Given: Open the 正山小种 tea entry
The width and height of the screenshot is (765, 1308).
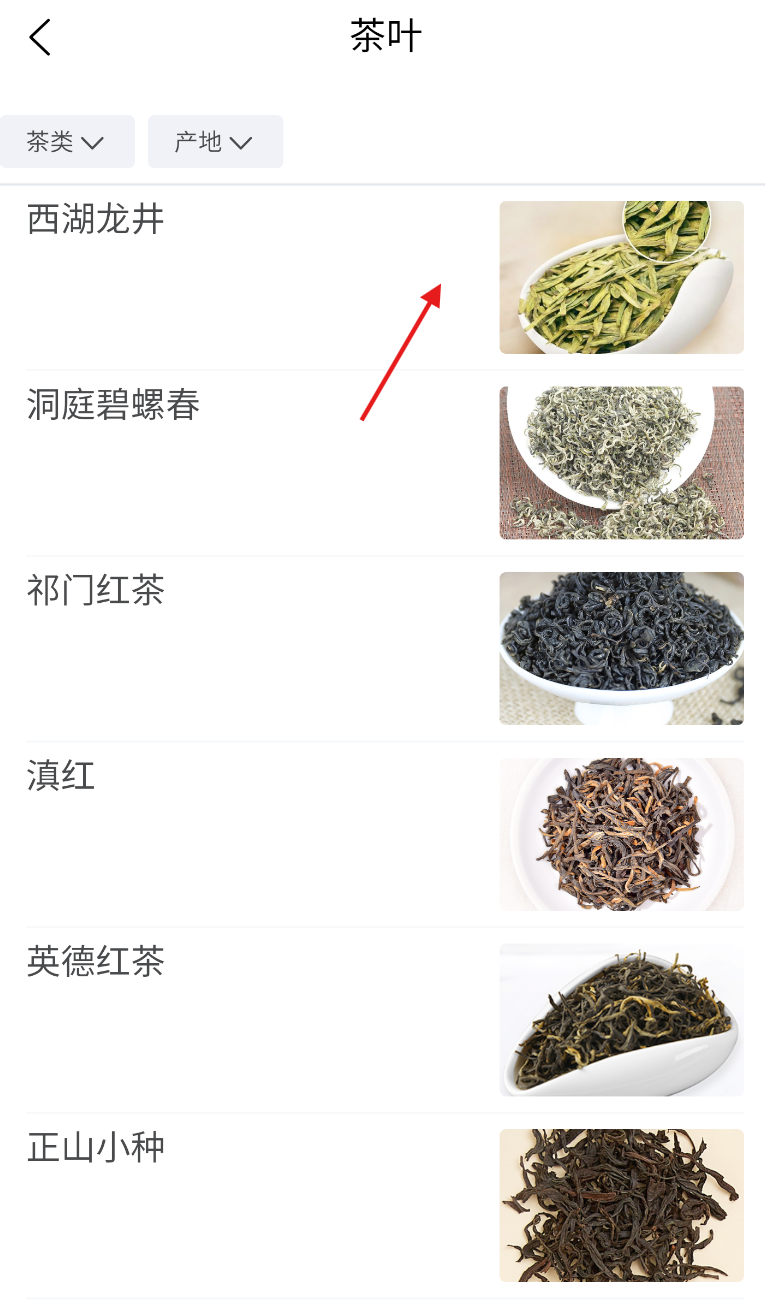Looking at the screenshot, I should click(96, 1147).
